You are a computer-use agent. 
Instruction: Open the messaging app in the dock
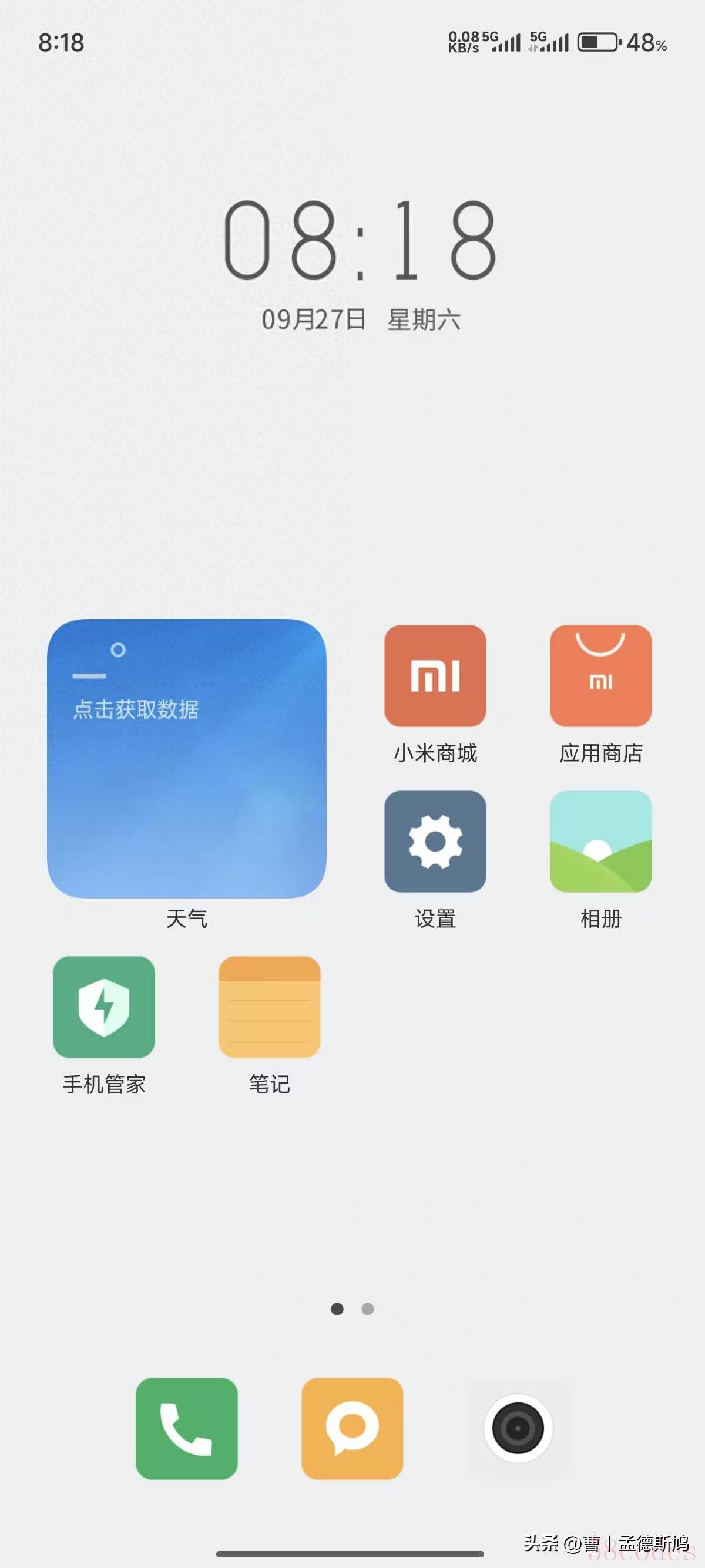pyautogui.click(x=352, y=1428)
